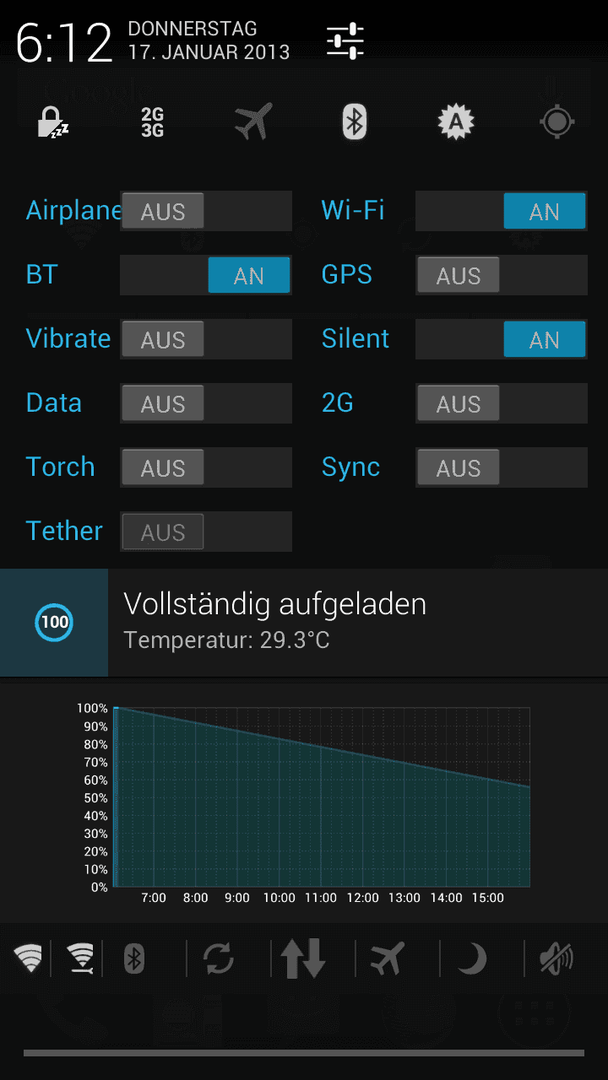Toggle the 2G/3G network icon
Viewport: 608px width, 1080px height.
click(152, 123)
